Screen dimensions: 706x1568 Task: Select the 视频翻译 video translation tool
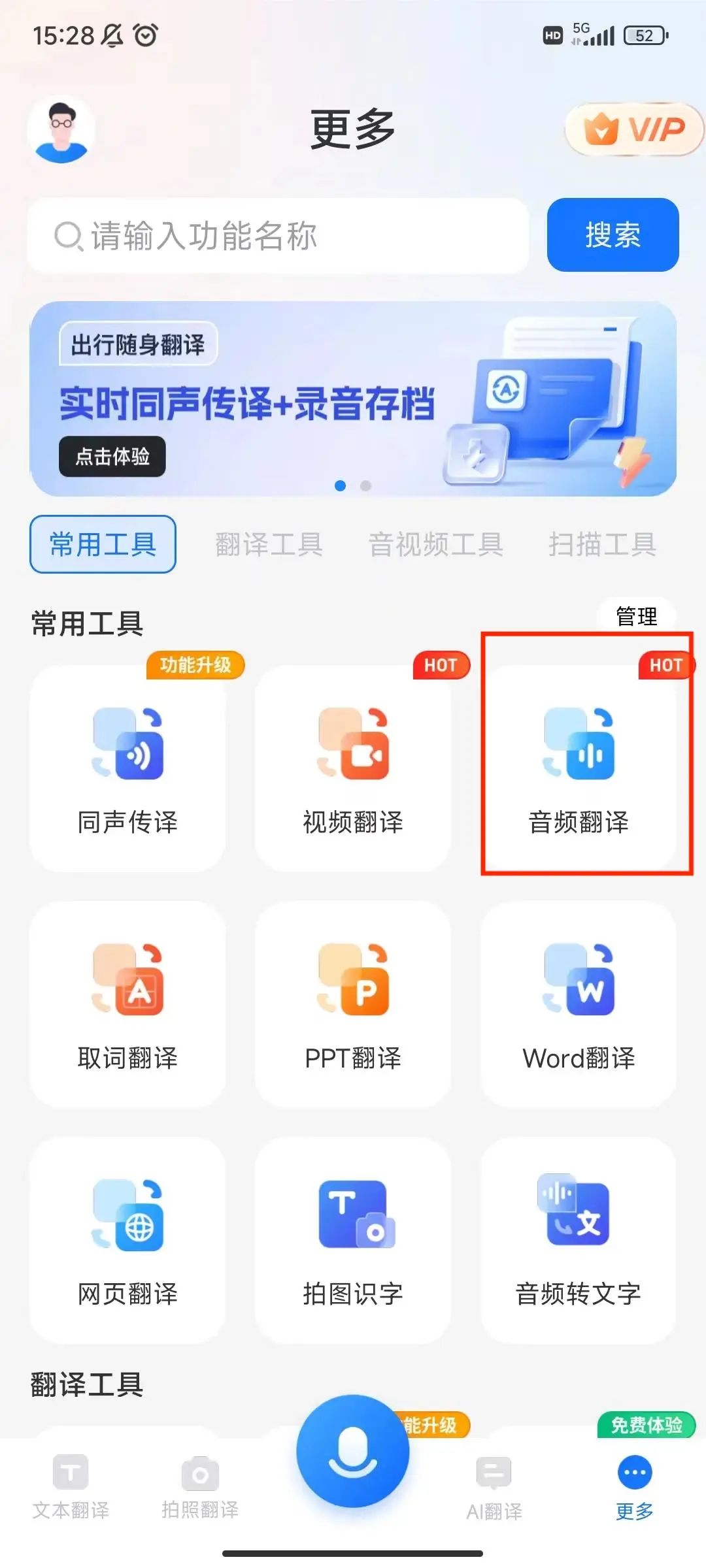click(x=352, y=771)
